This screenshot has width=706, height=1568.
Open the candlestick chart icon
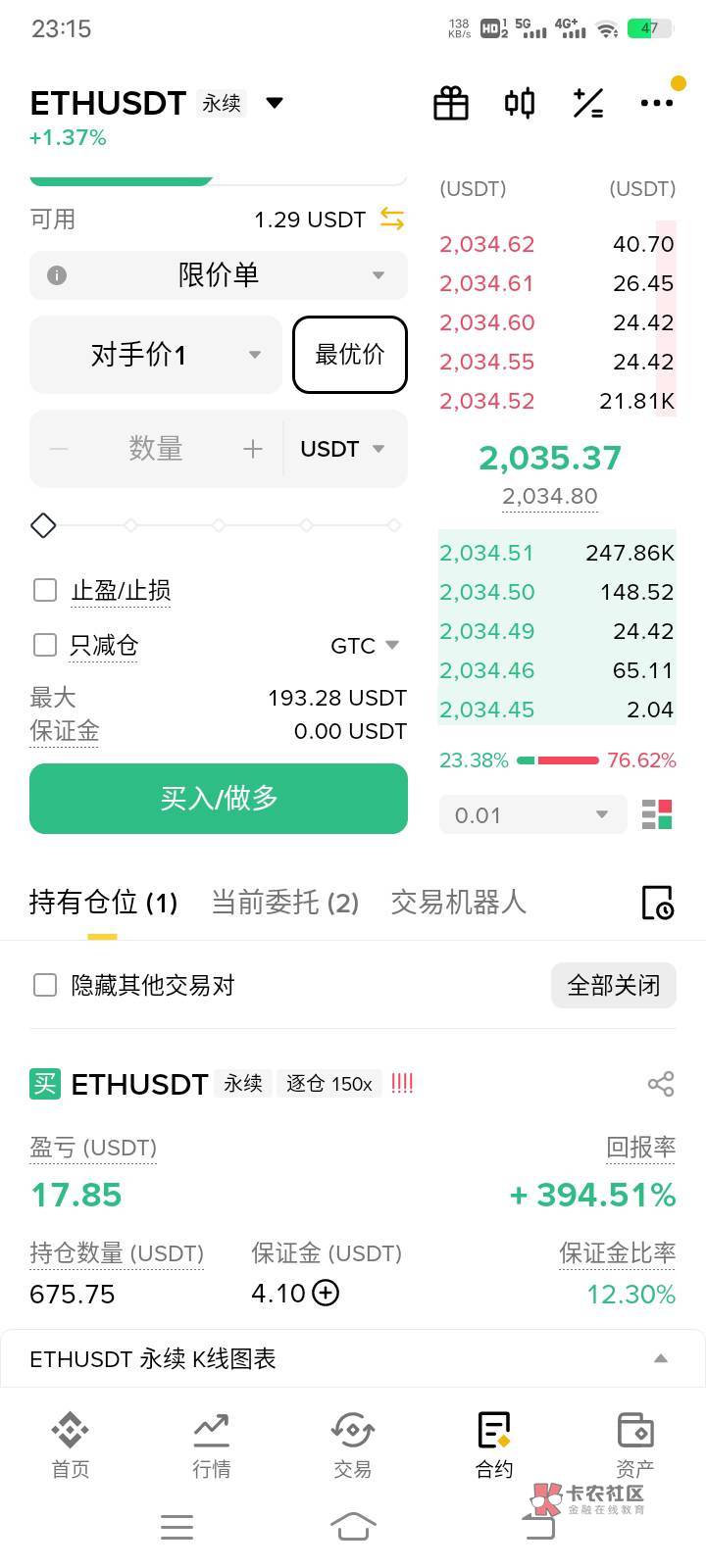point(520,103)
